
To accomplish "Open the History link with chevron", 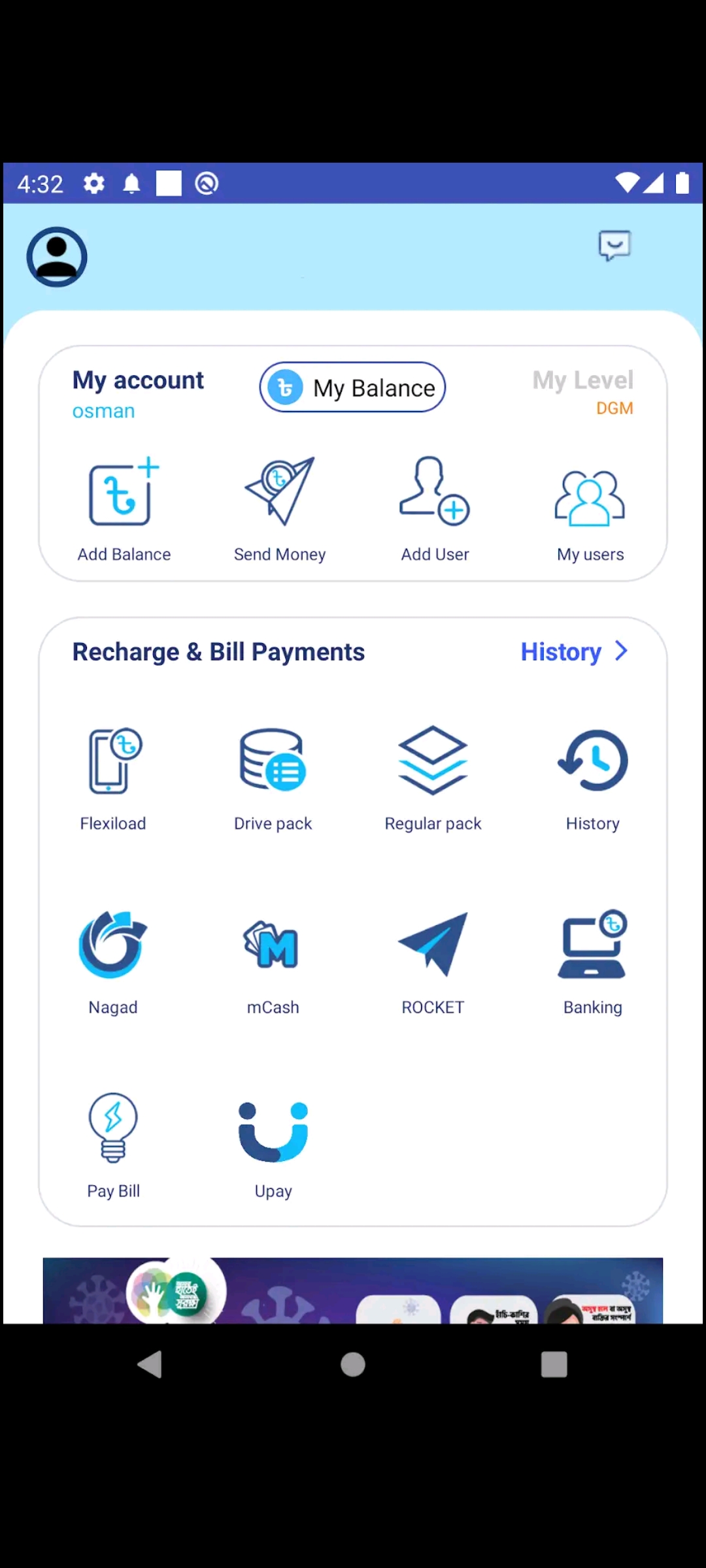I will point(575,651).
